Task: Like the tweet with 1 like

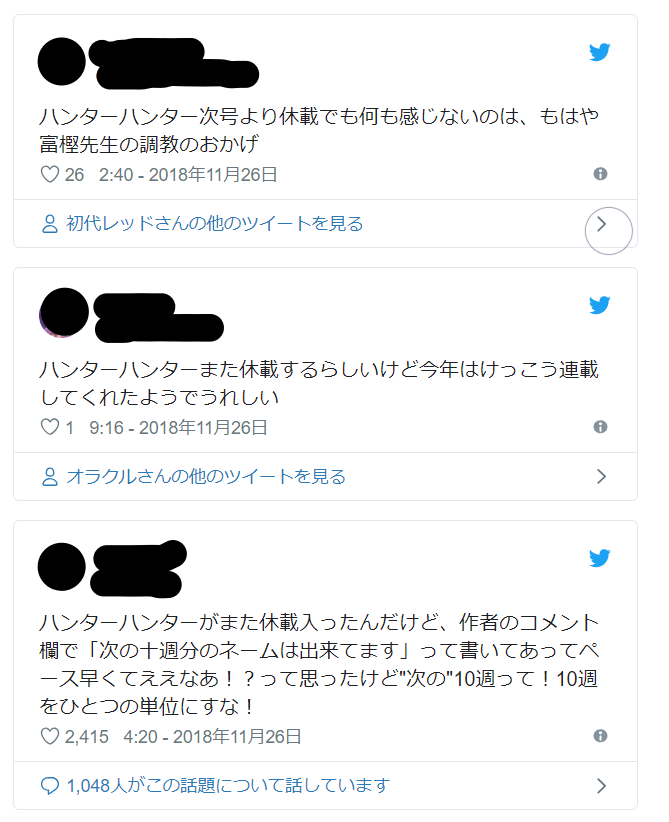Action: point(50,428)
